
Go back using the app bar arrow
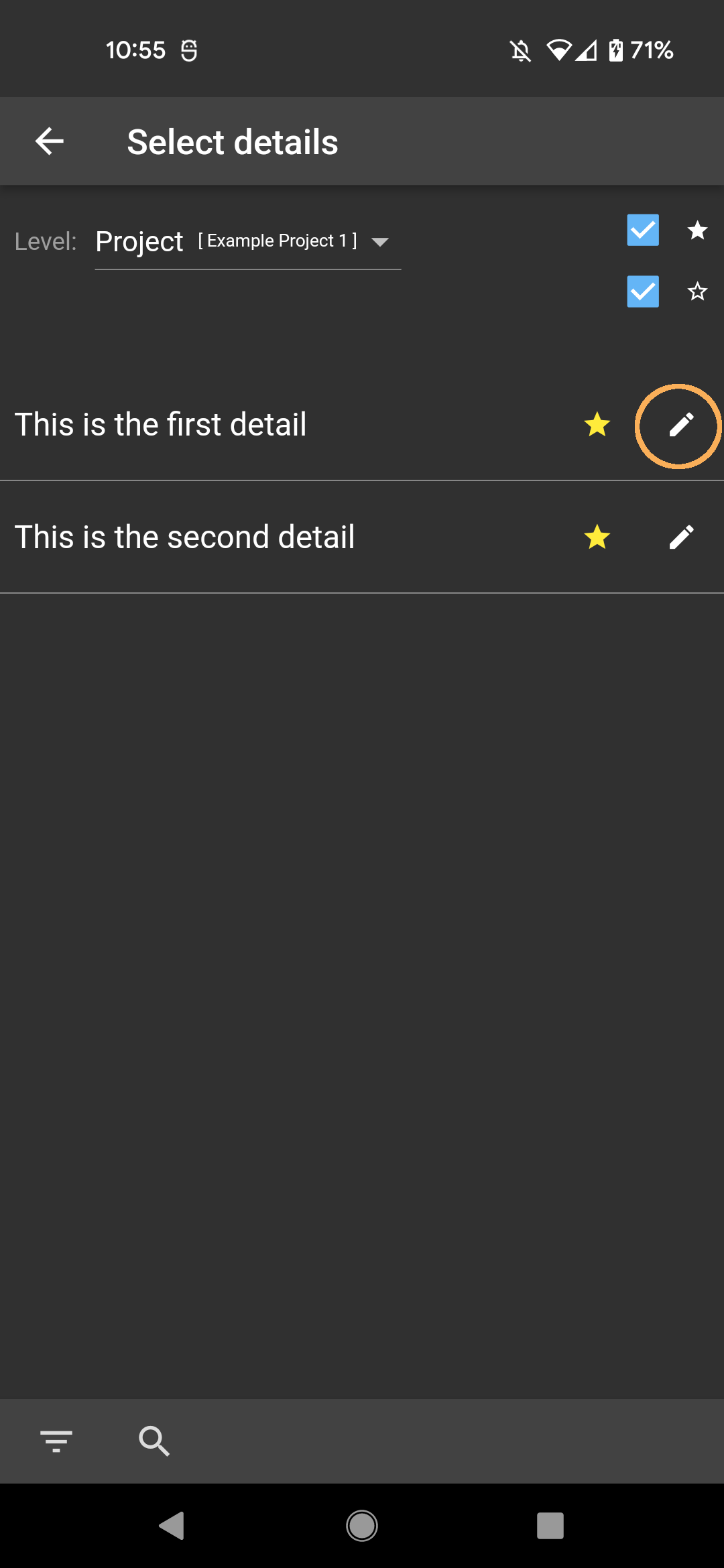coord(50,141)
